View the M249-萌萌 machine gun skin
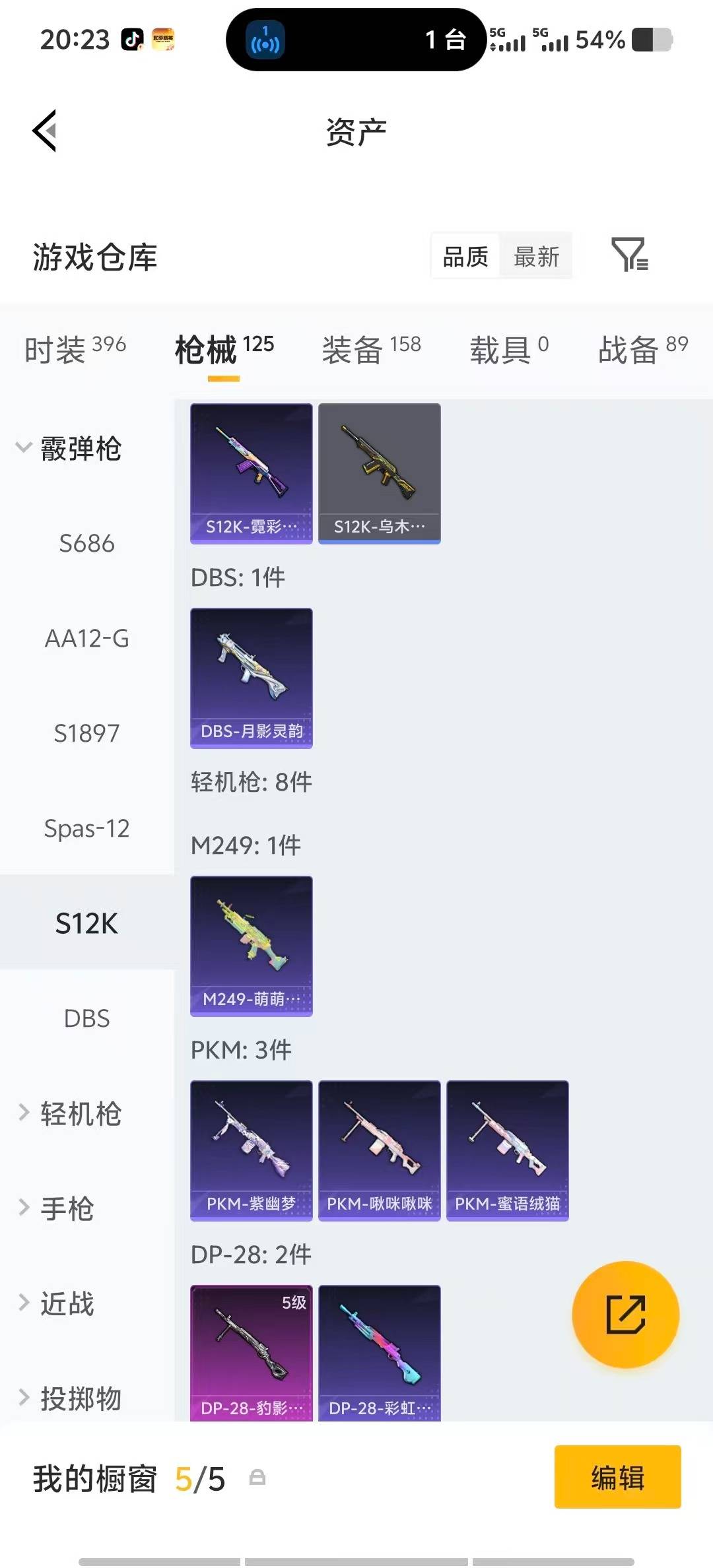 click(251, 947)
